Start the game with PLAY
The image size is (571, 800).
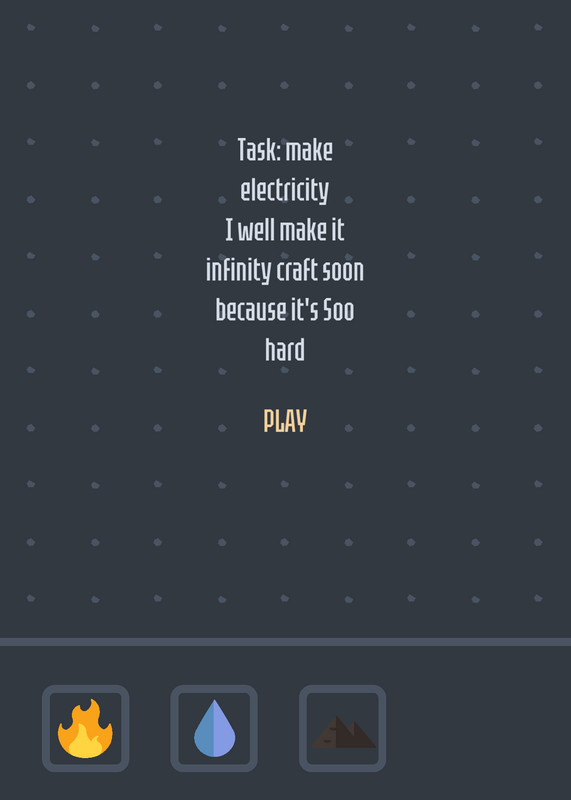285,421
